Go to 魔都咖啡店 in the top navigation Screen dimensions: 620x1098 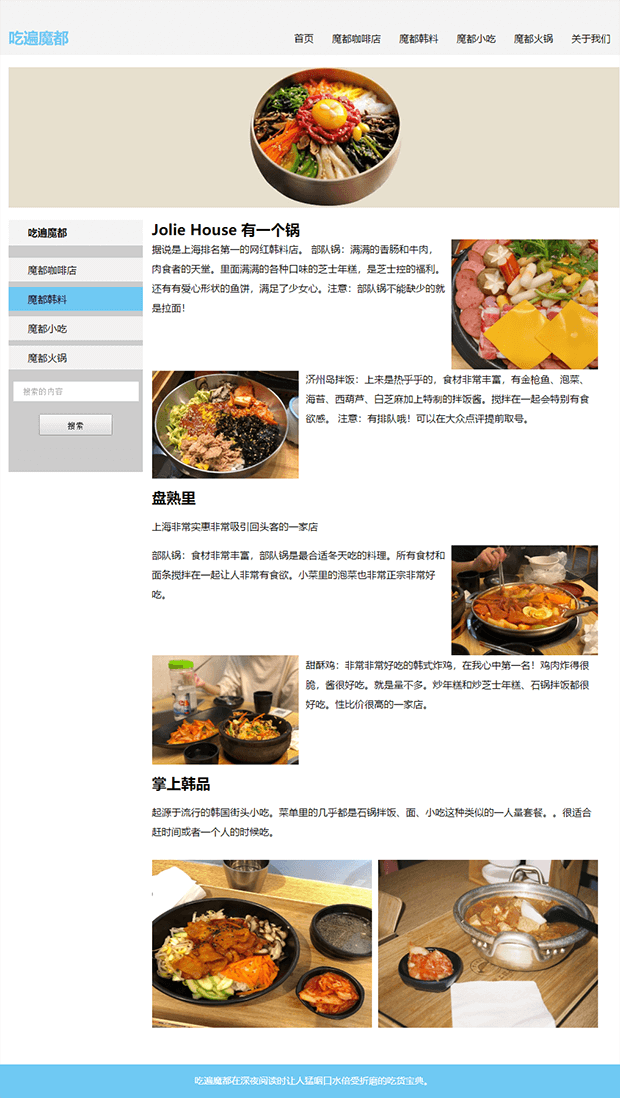coord(356,39)
